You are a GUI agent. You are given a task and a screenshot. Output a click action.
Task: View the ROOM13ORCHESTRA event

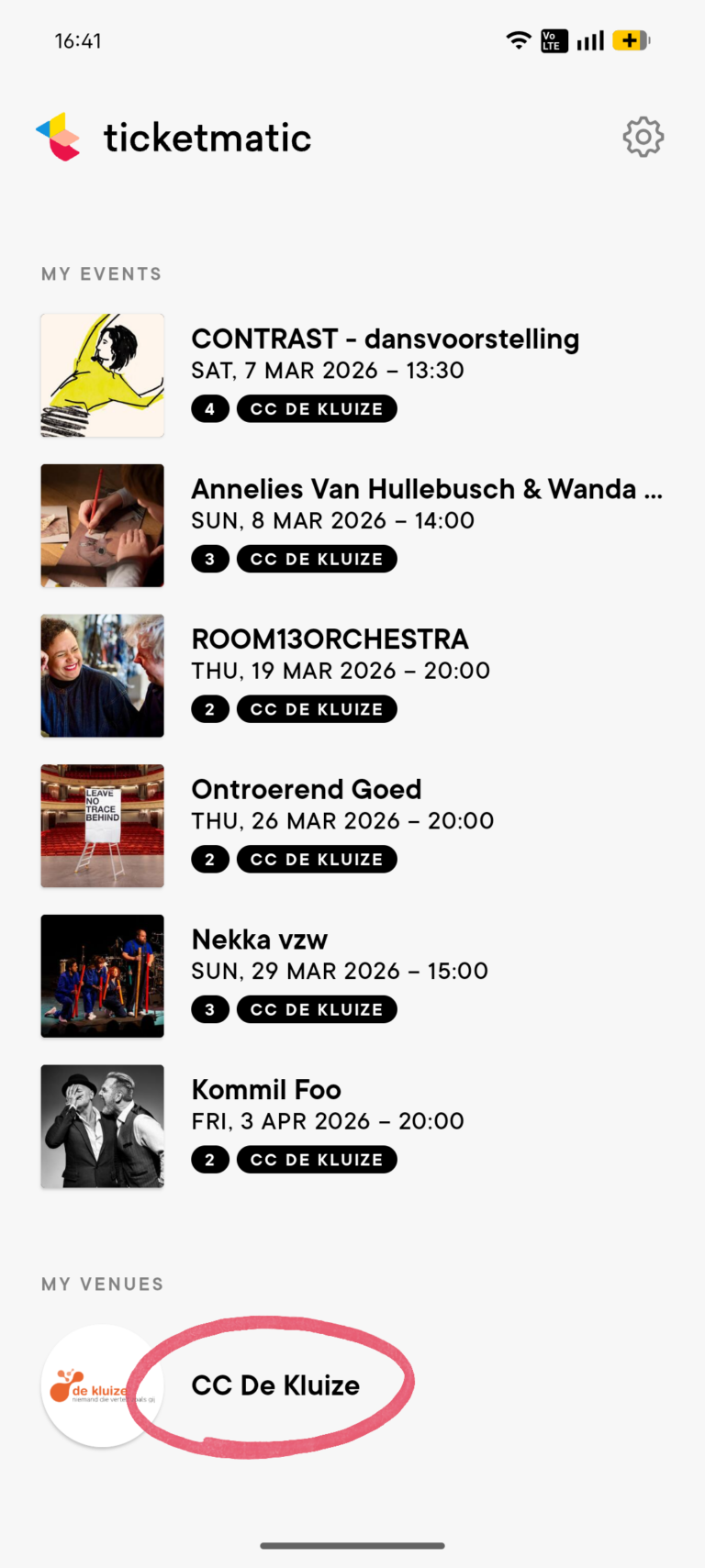pyautogui.click(x=330, y=639)
